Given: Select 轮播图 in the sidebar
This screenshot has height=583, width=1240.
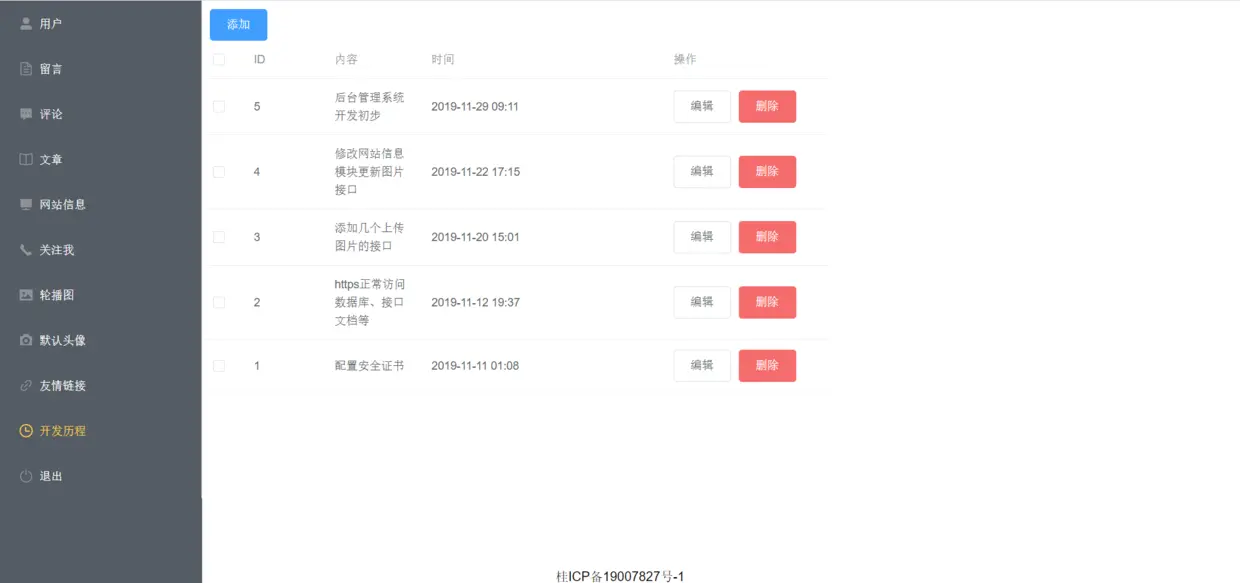Looking at the screenshot, I should (x=56, y=295).
